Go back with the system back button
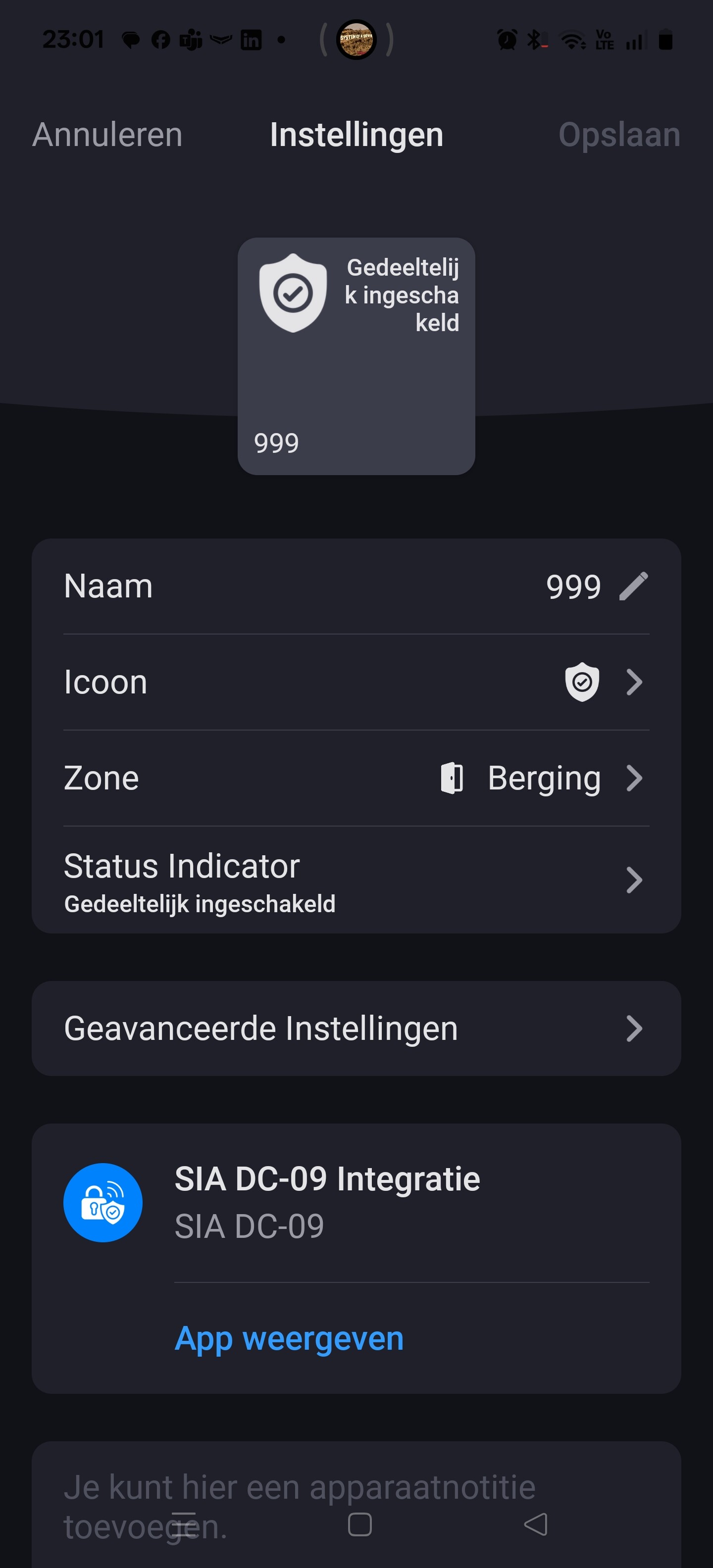713x1568 pixels. [536, 1525]
